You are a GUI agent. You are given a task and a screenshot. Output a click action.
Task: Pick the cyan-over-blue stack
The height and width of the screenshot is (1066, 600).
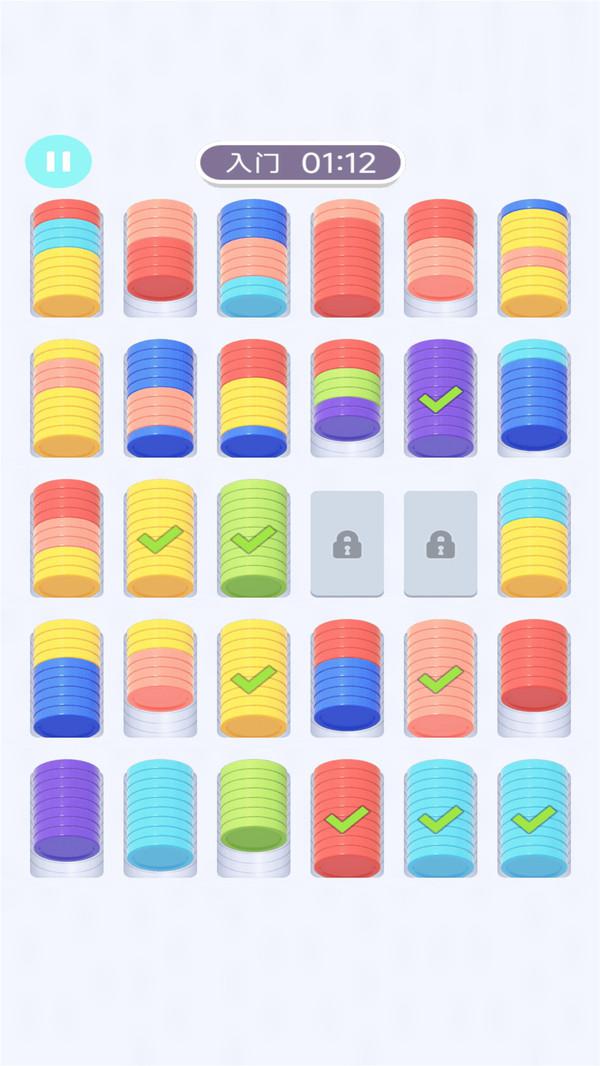point(534,398)
